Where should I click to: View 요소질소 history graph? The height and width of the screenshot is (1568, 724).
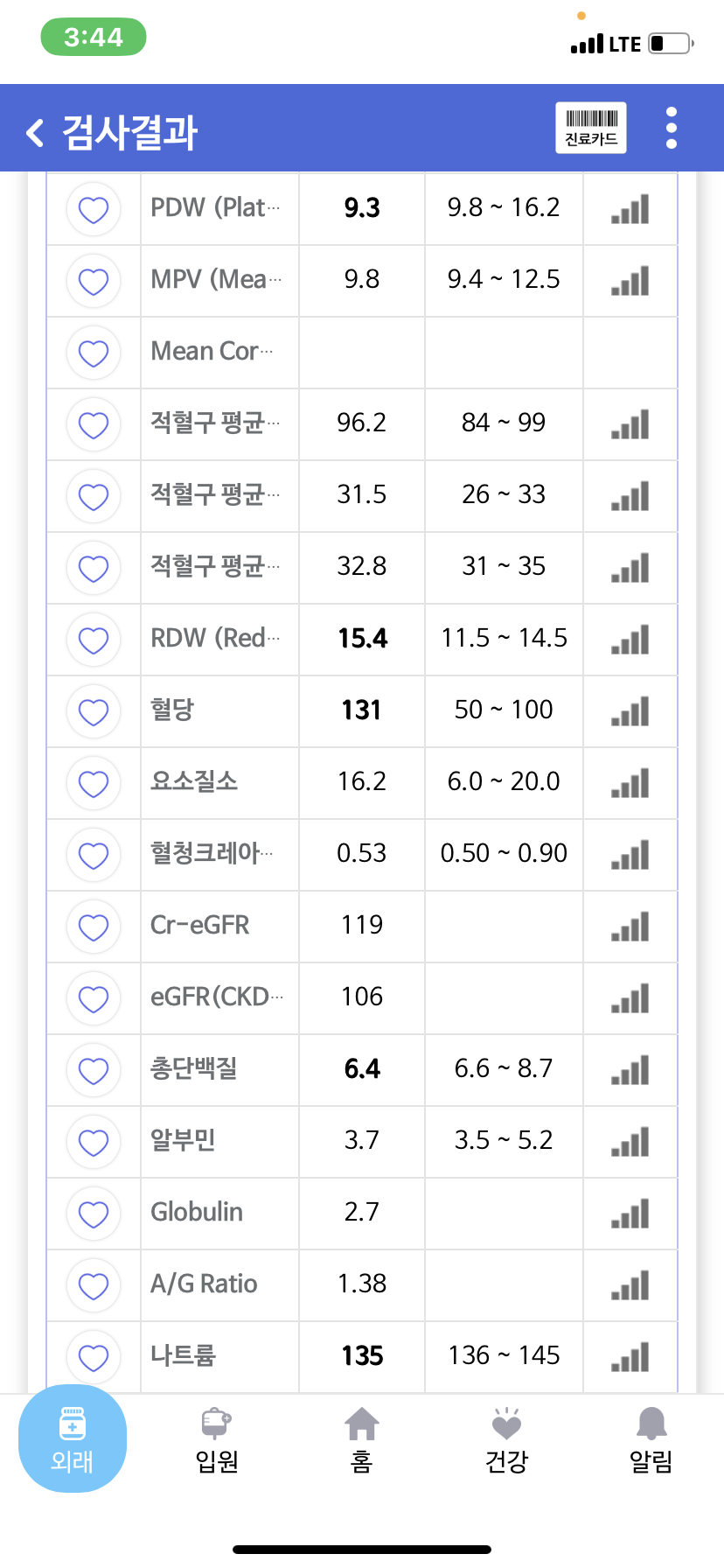tap(630, 783)
